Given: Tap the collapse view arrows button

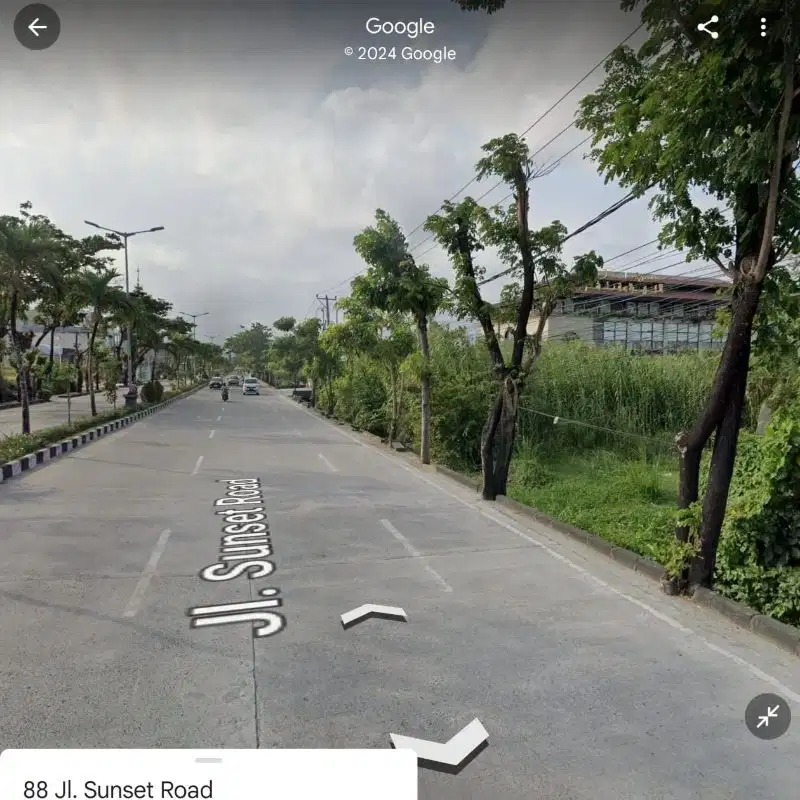Looking at the screenshot, I should [767, 716].
